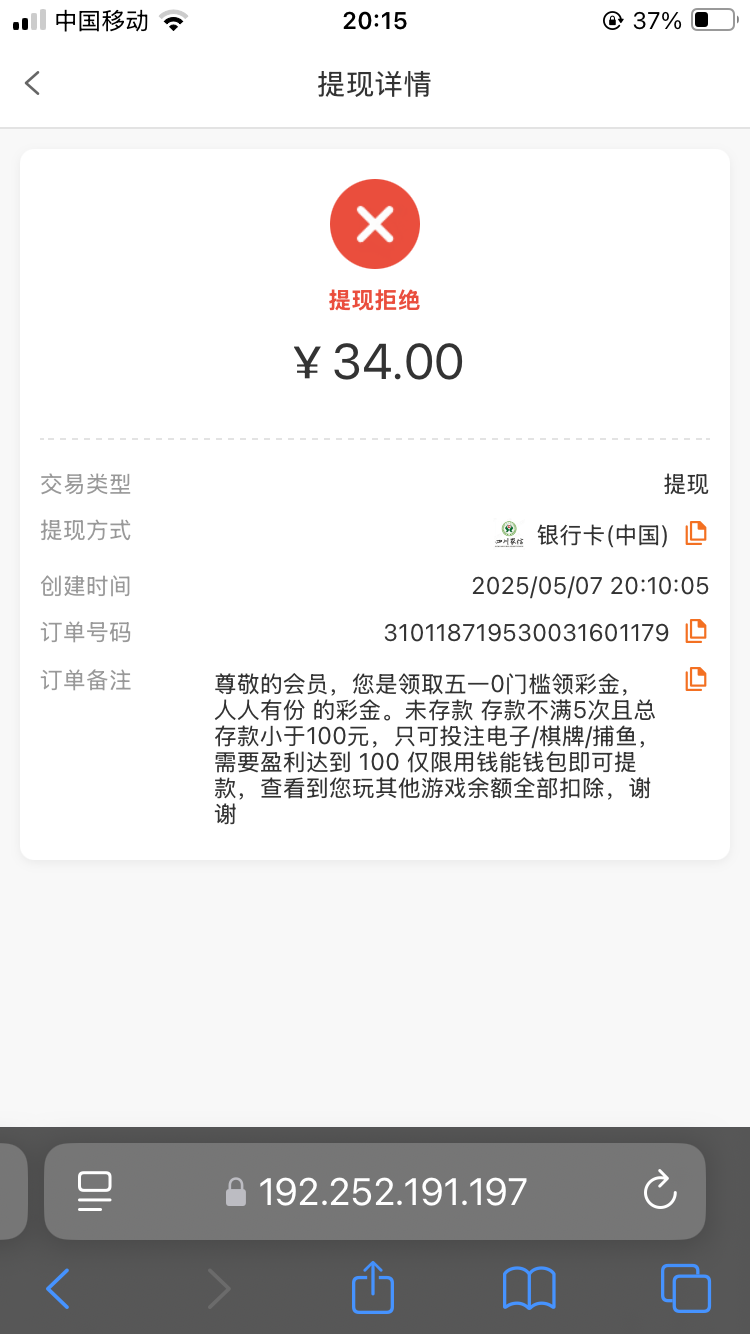This screenshot has height=1334, width=750.
Task: Reload the page 192.252.191.197
Action: point(660,1191)
